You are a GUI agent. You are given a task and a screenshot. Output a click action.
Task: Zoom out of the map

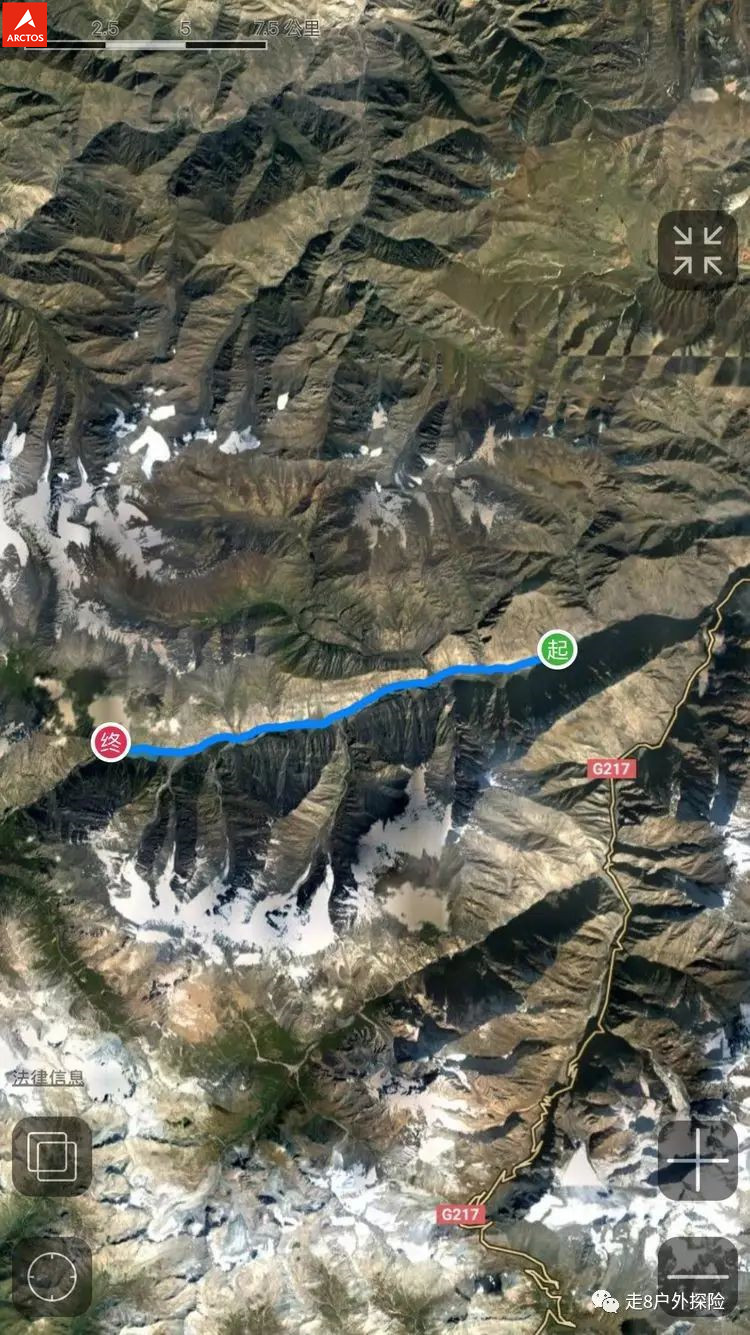pos(697,1276)
